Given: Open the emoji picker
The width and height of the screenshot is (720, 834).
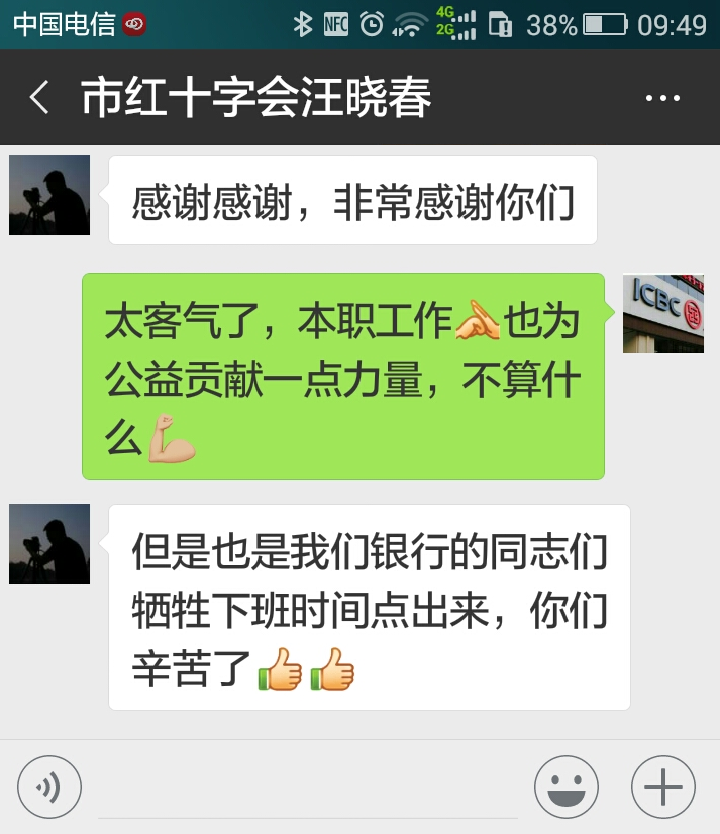Looking at the screenshot, I should coord(565,788).
